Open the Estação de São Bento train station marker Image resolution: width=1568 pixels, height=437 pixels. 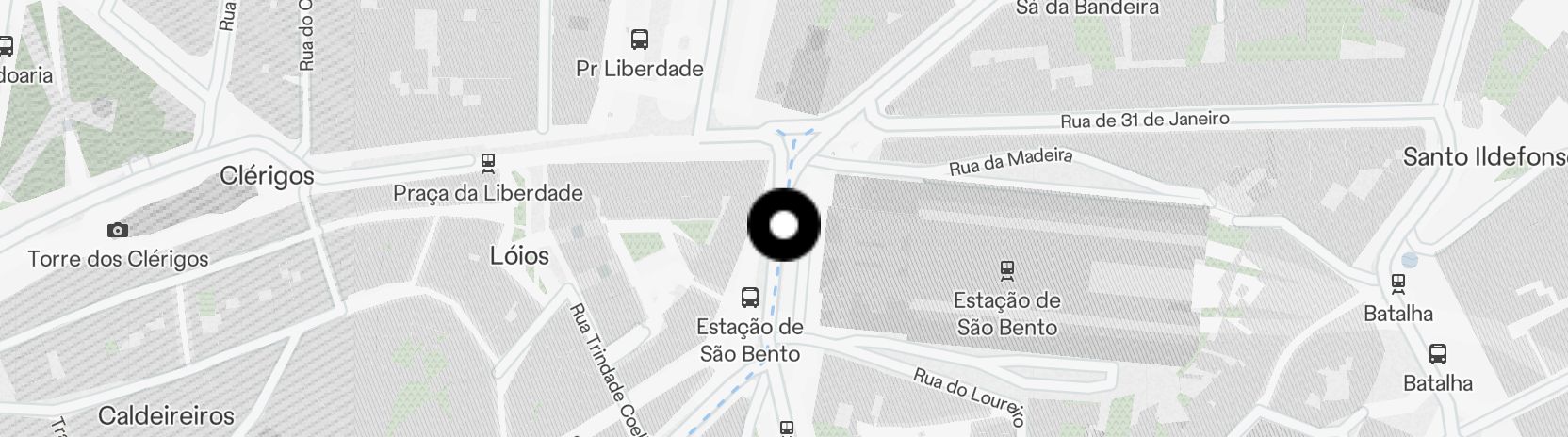coord(1007,271)
